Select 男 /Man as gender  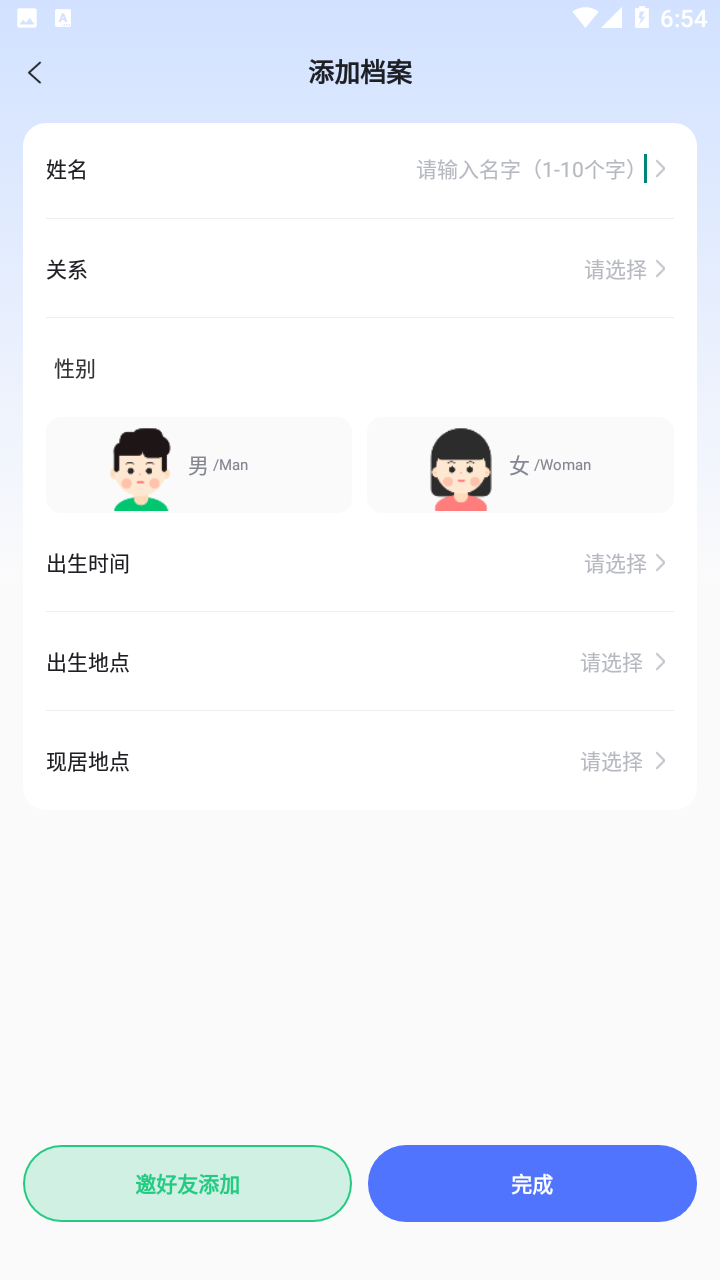[x=199, y=465]
